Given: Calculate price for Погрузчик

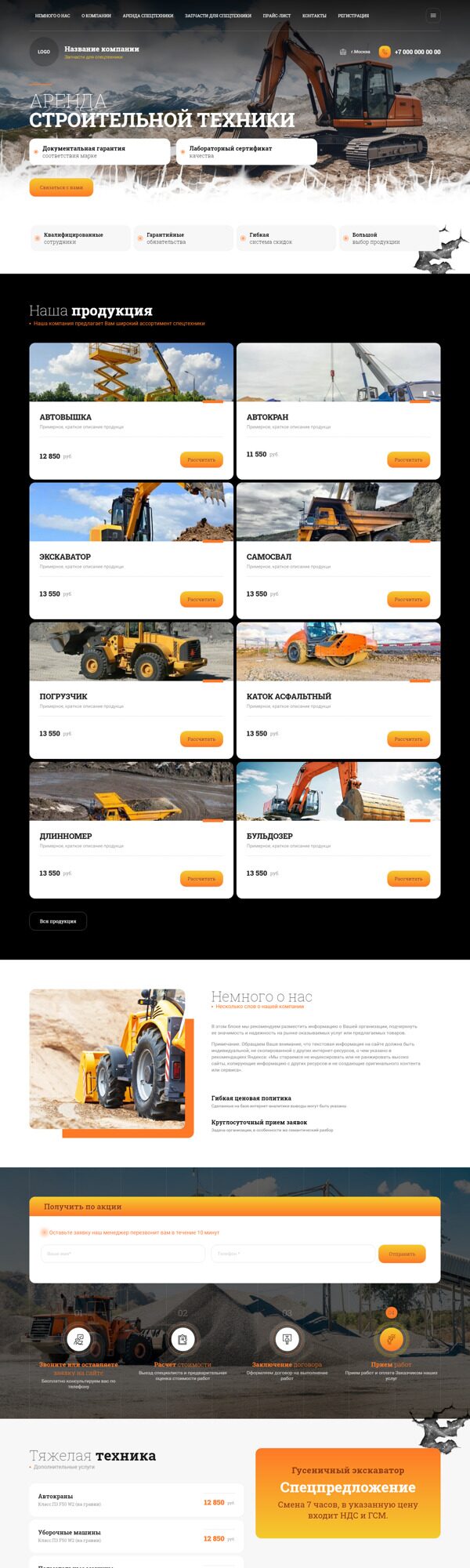Looking at the screenshot, I should (x=201, y=739).
